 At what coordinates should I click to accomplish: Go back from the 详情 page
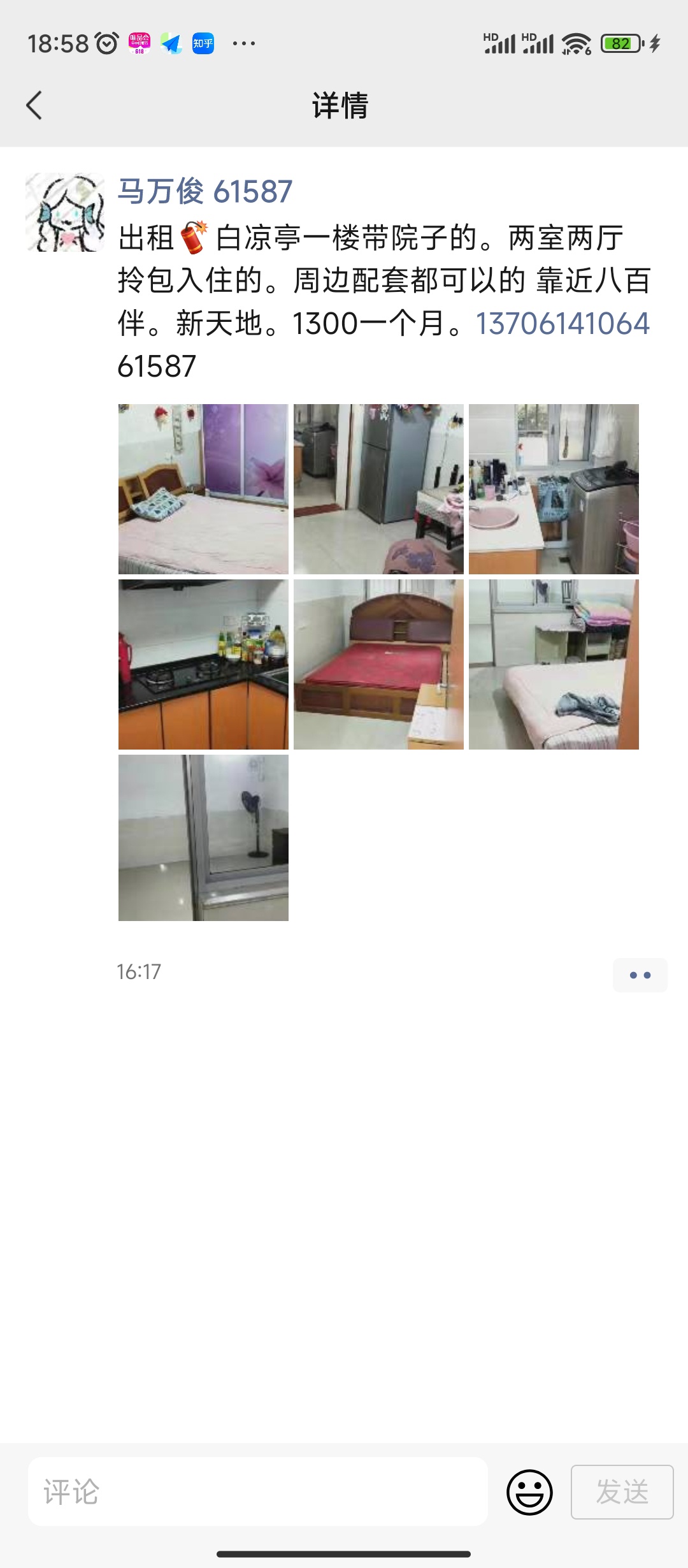[34, 105]
